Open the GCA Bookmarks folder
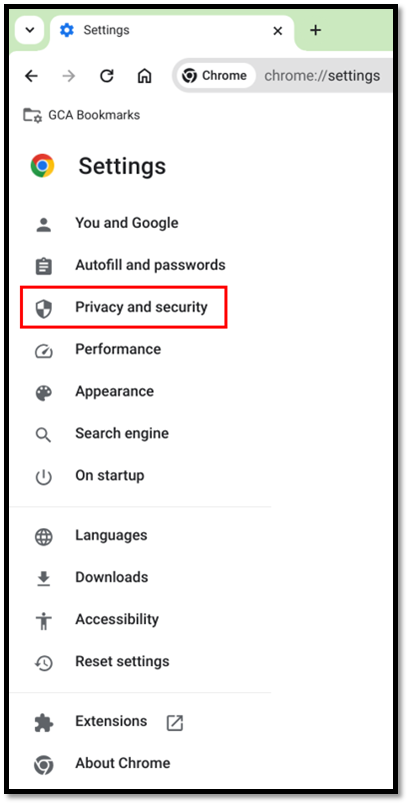409x805 pixels. pyautogui.click(x=82, y=115)
